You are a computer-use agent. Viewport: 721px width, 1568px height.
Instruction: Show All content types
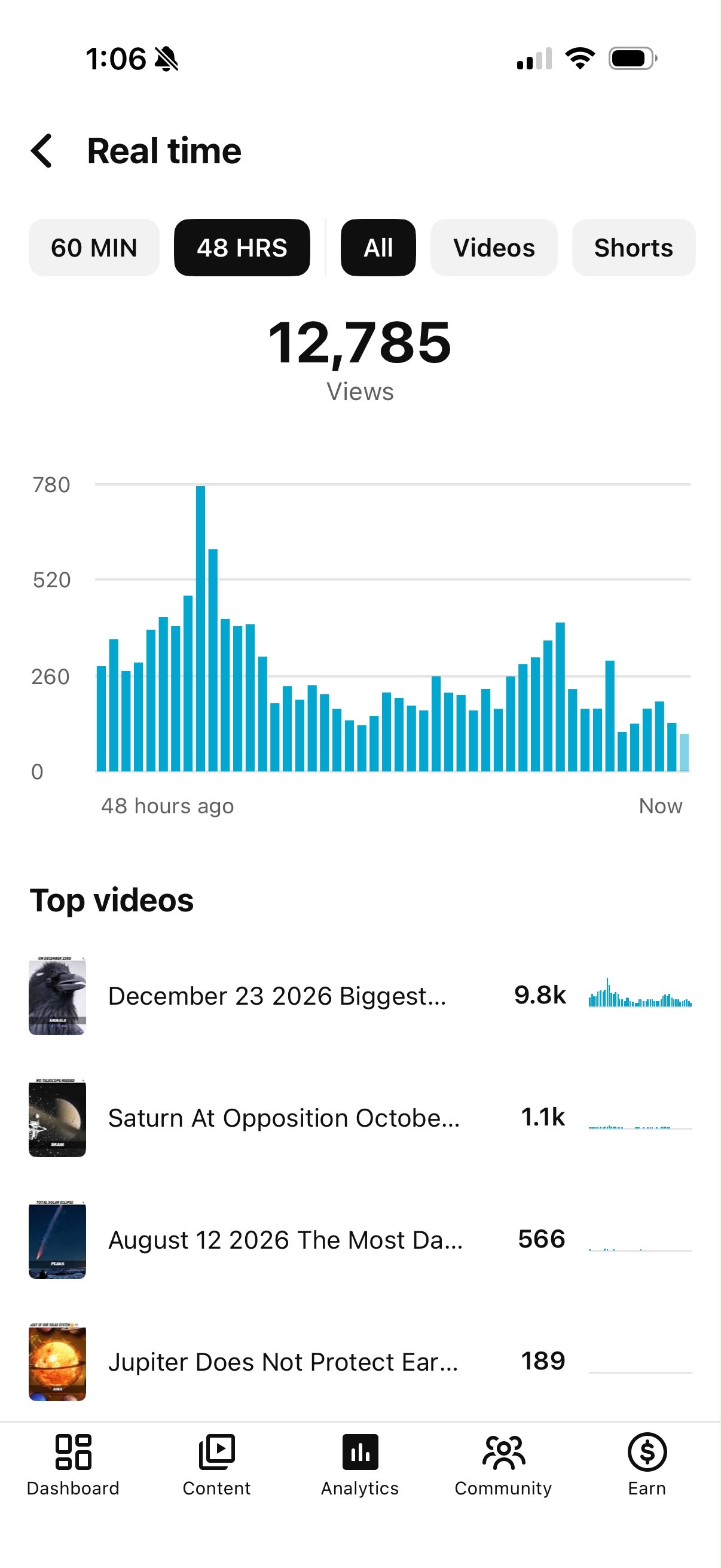point(378,248)
